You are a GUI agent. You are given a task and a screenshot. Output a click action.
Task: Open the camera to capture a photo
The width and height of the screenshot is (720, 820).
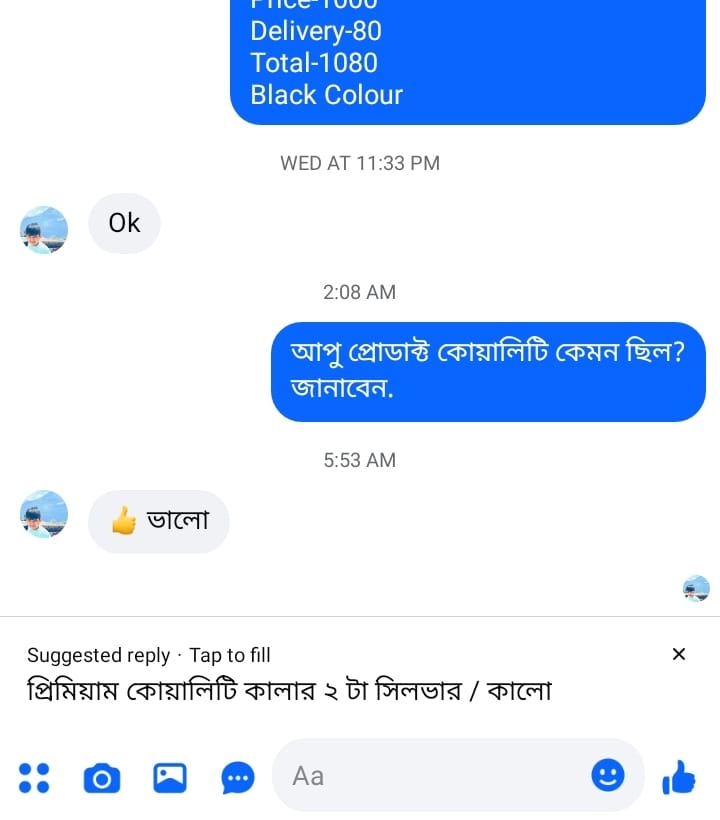coord(102,777)
